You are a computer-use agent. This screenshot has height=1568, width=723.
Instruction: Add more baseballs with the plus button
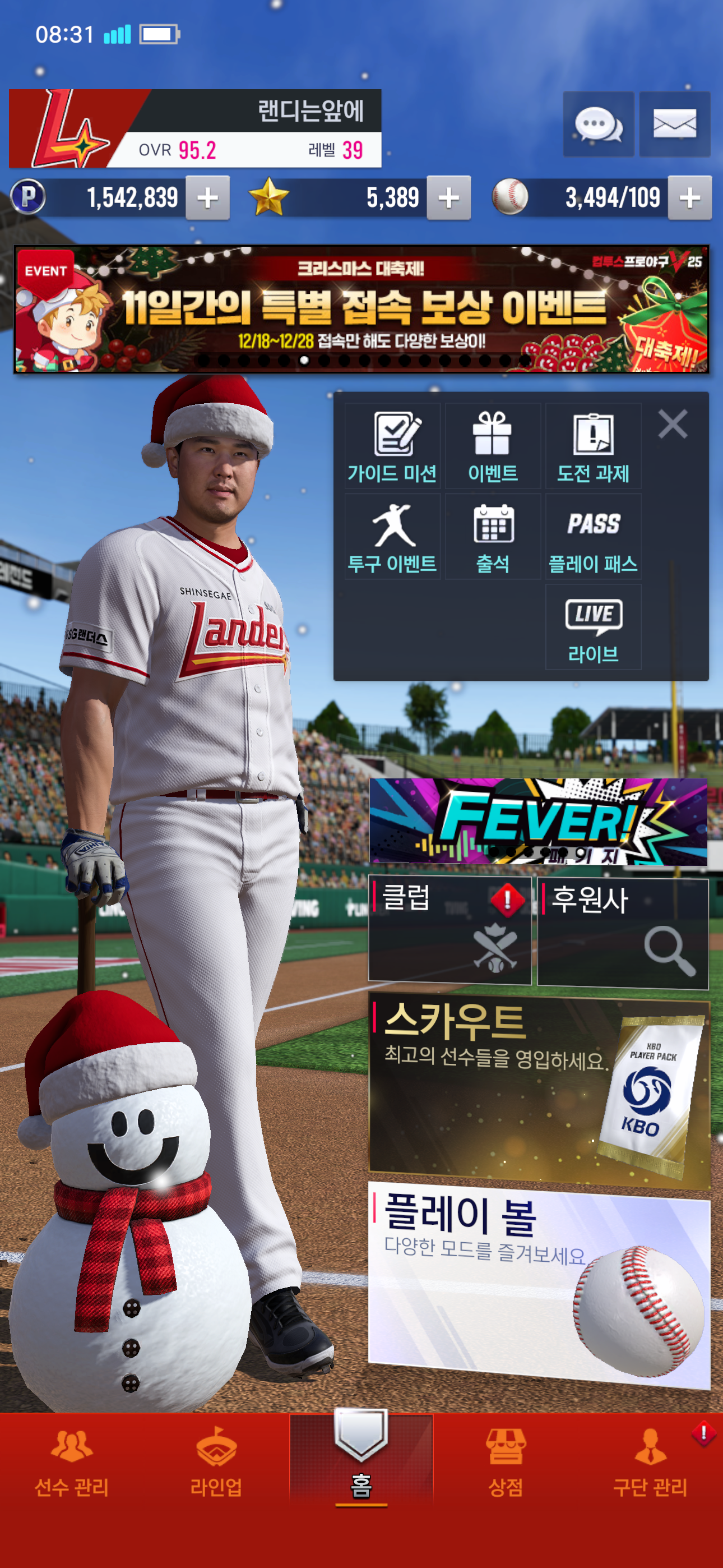[689, 198]
